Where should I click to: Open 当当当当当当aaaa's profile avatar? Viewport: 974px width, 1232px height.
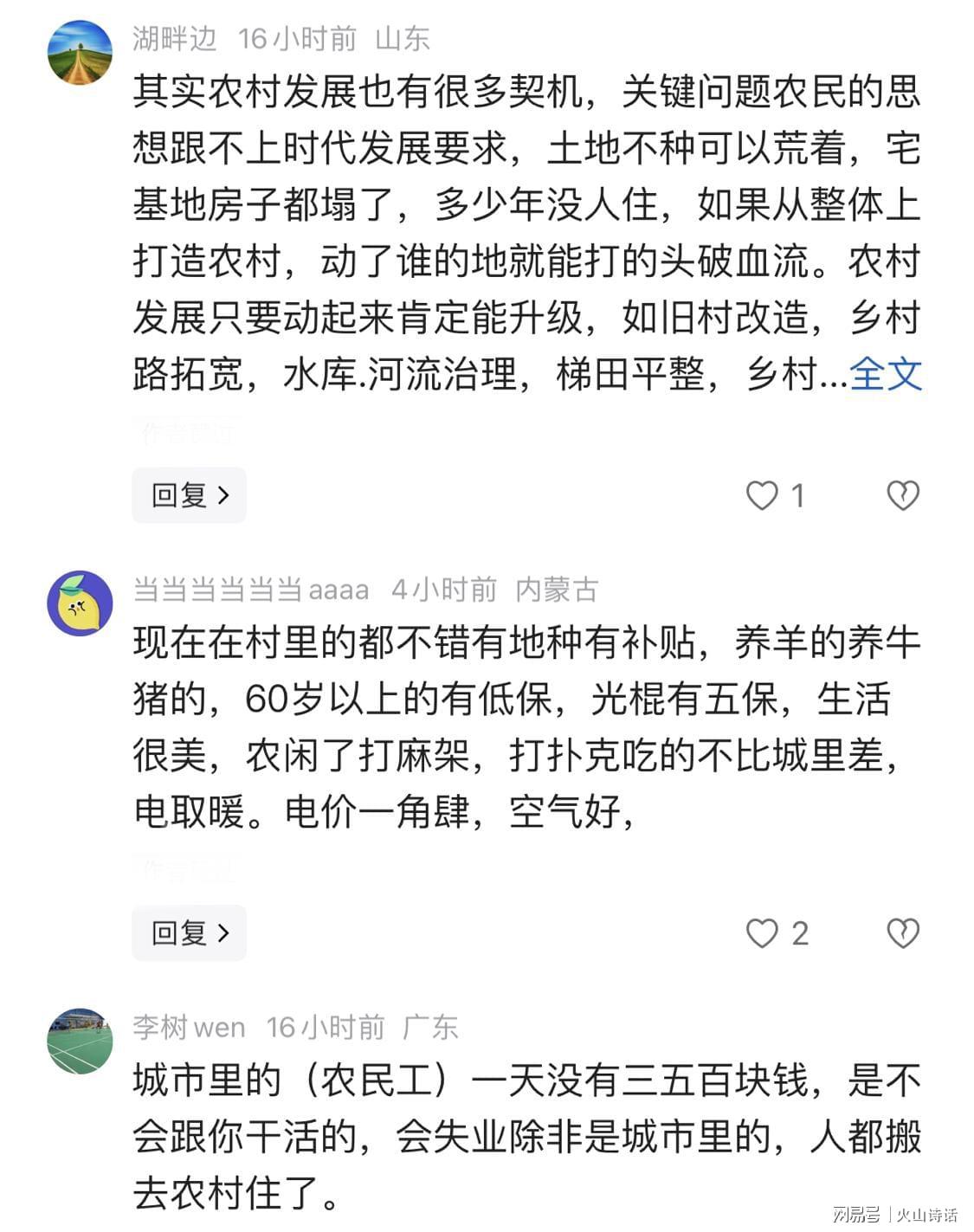pyautogui.click(x=80, y=603)
